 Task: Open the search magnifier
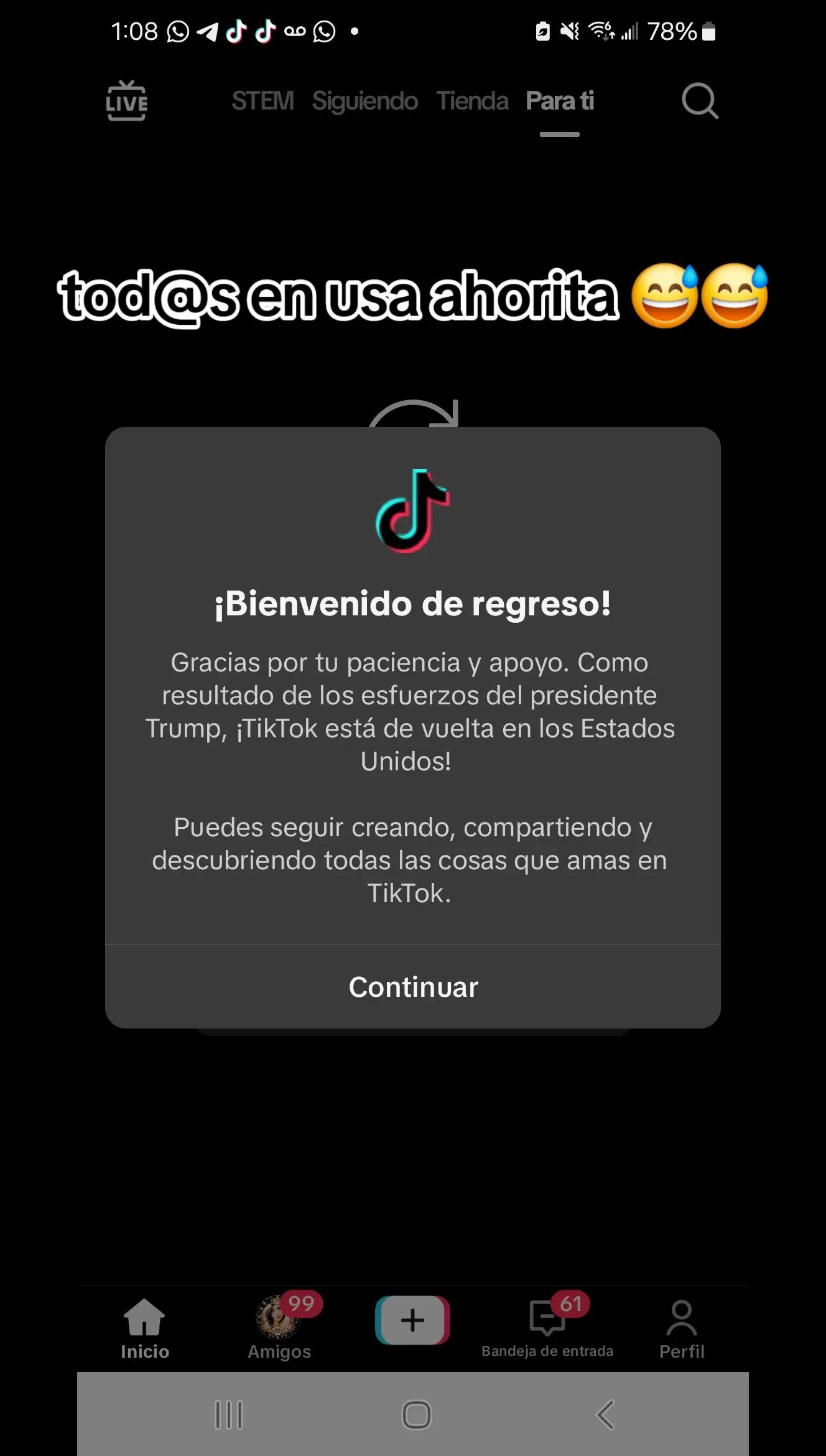tap(700, 101)
